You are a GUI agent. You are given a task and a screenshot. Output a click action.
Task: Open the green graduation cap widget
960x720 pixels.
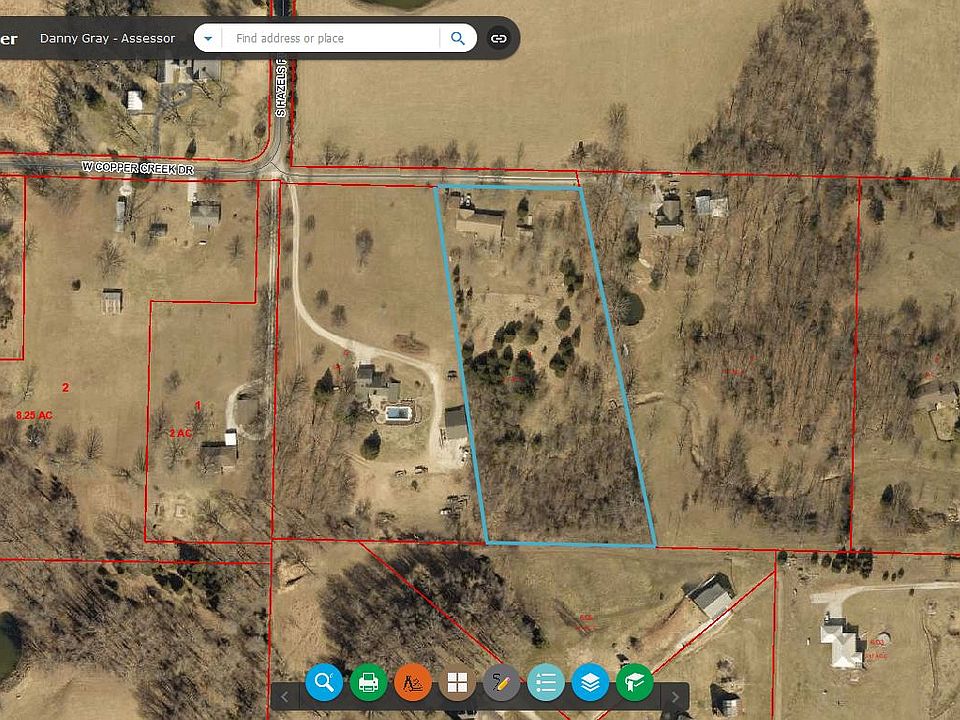click(634, 682)
